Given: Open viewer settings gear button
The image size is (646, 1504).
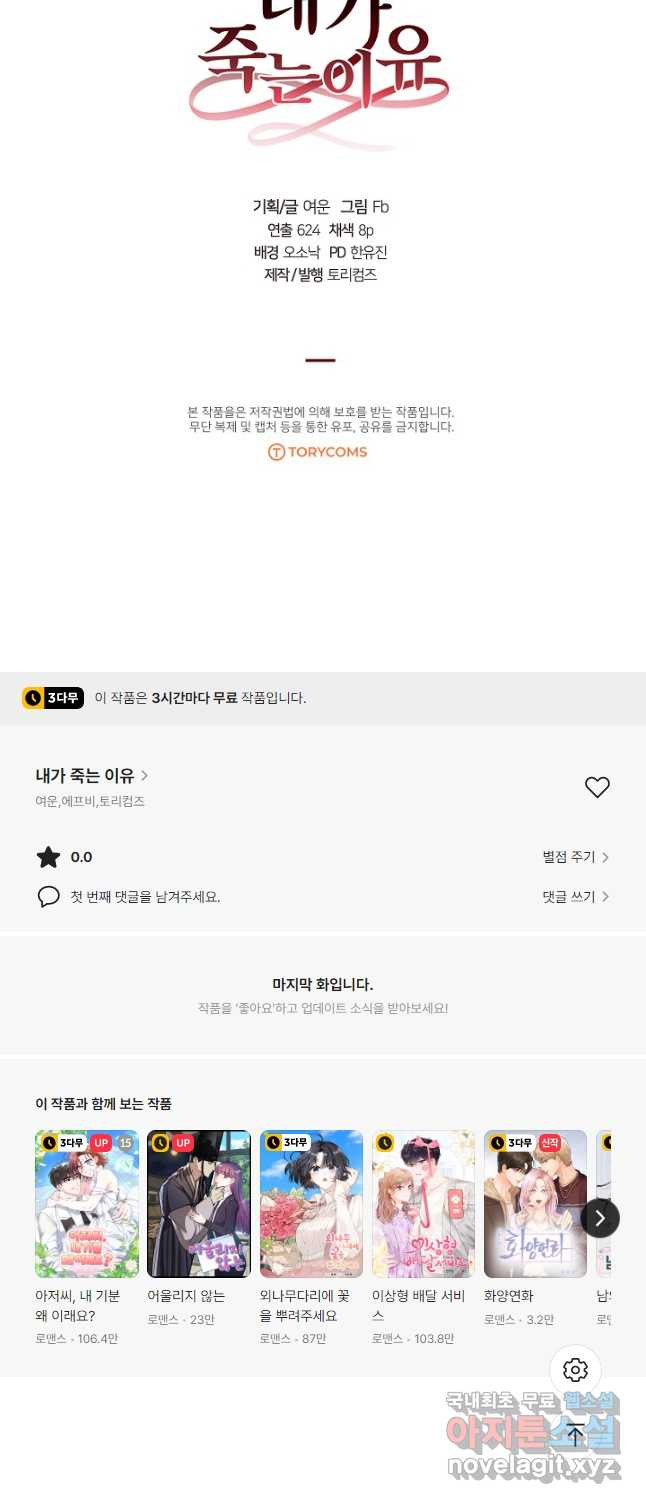Looking at the screenshot, I should [575, 1370].
